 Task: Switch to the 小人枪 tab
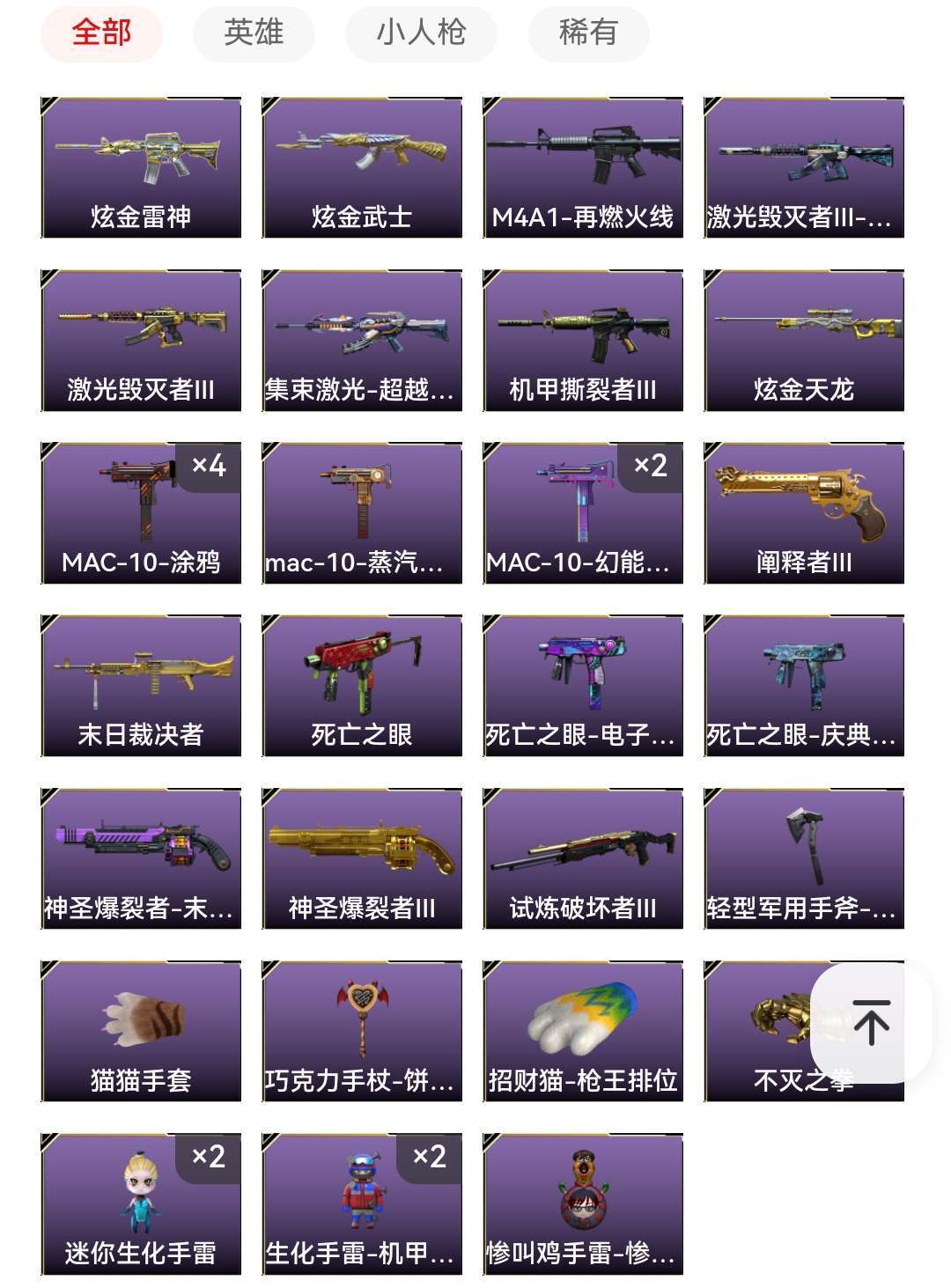point(421,33)
